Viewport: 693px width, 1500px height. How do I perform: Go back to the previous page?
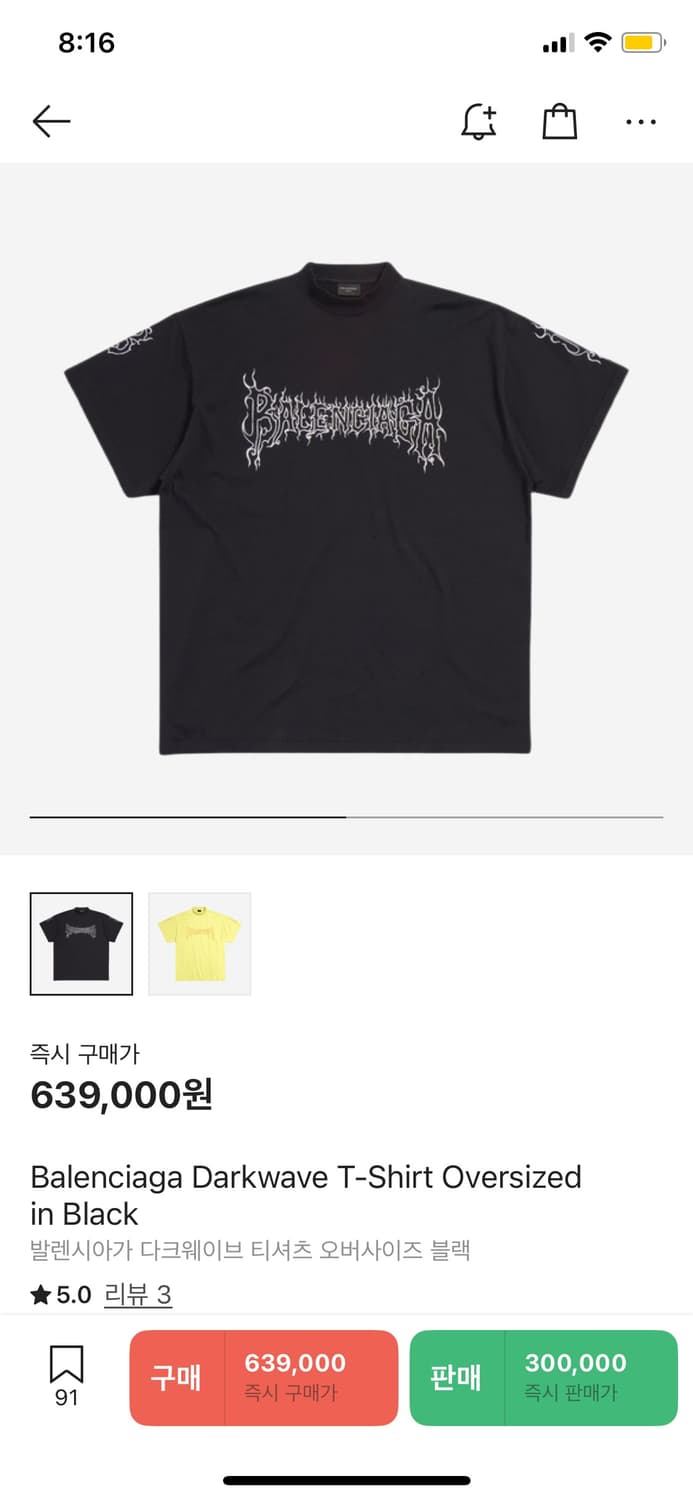(51, 122)
